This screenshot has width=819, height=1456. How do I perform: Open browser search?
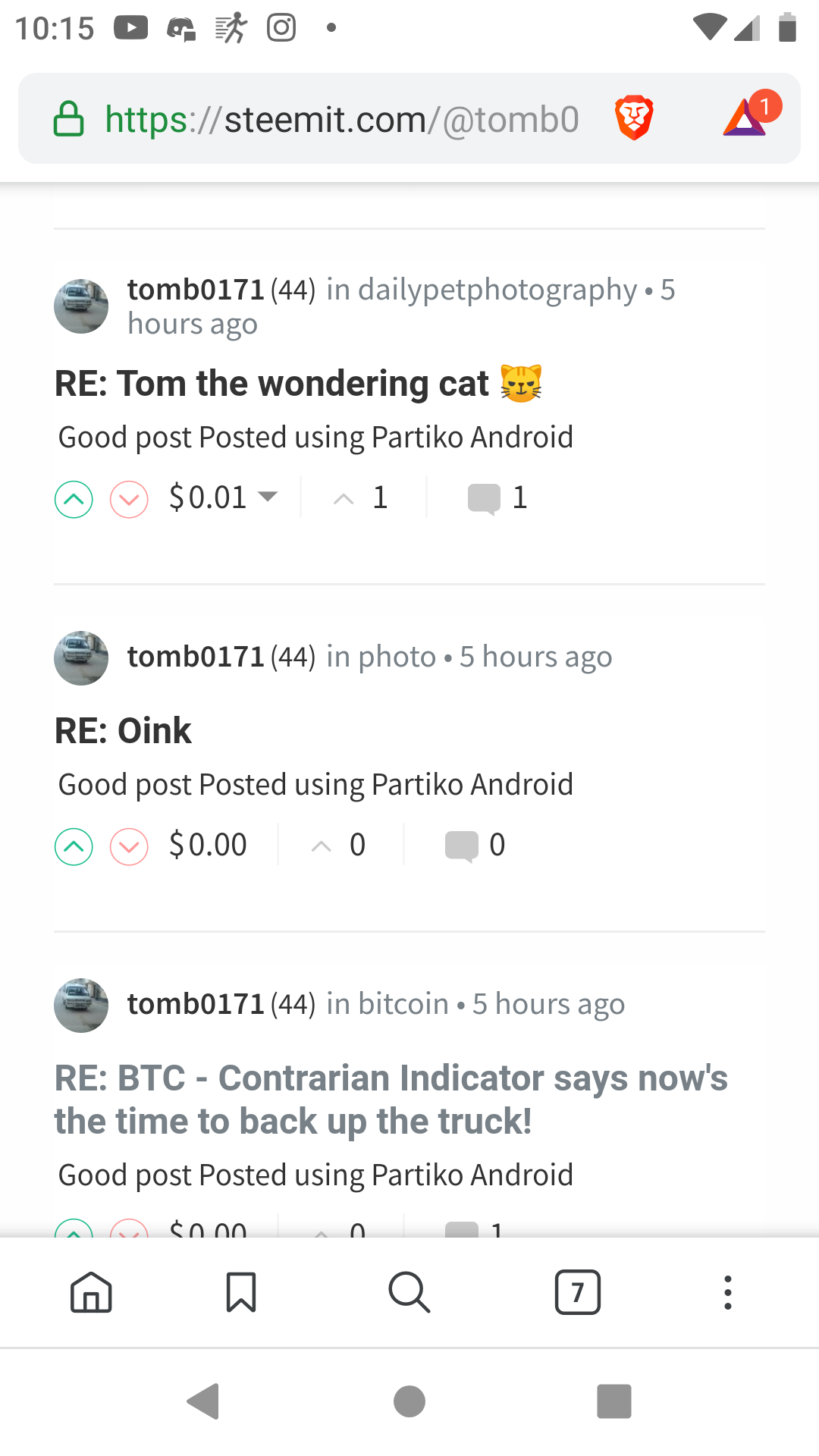pos(409,1292)
